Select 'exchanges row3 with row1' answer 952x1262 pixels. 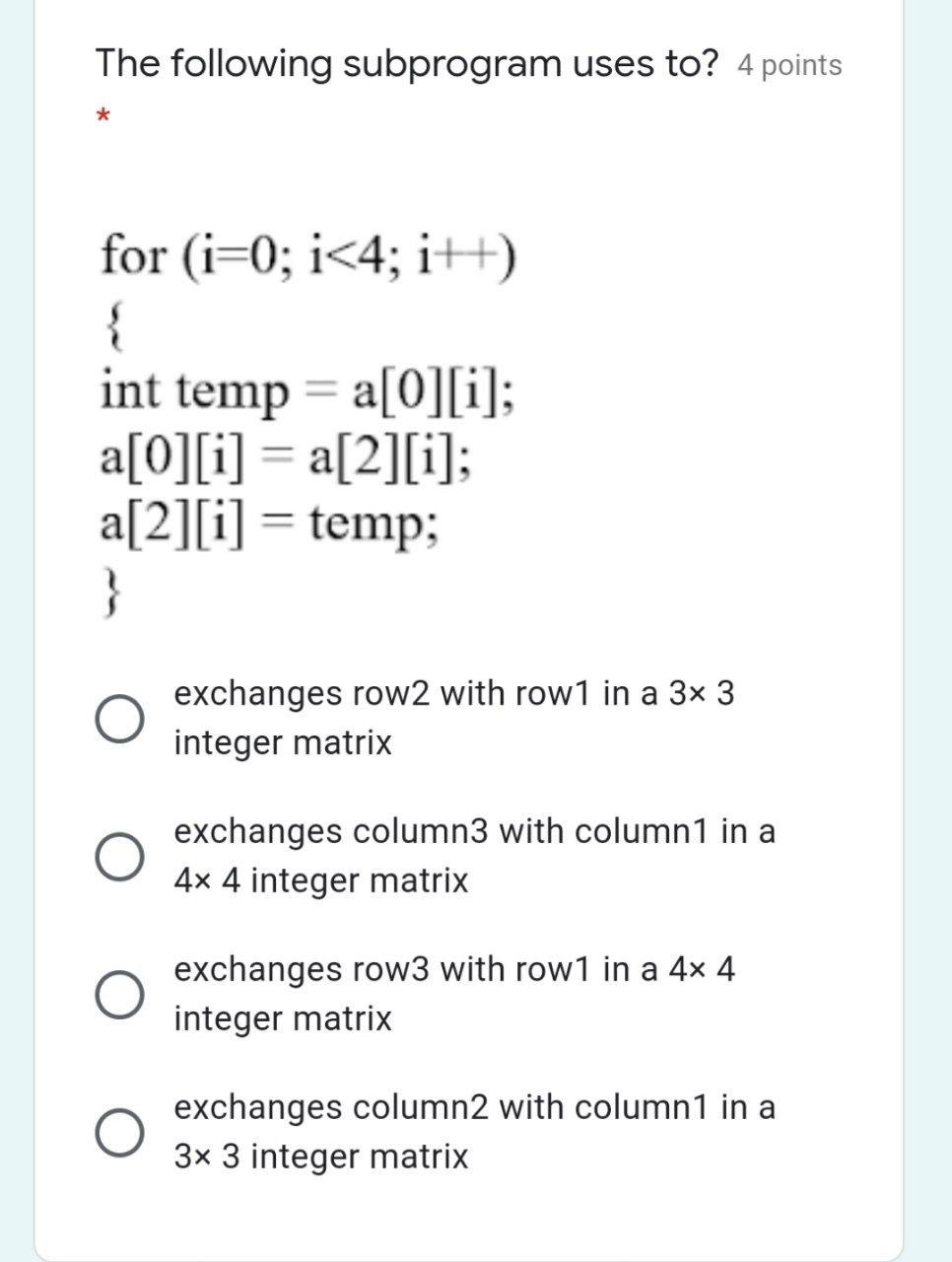pyautogui.click(x=118, y=992)
